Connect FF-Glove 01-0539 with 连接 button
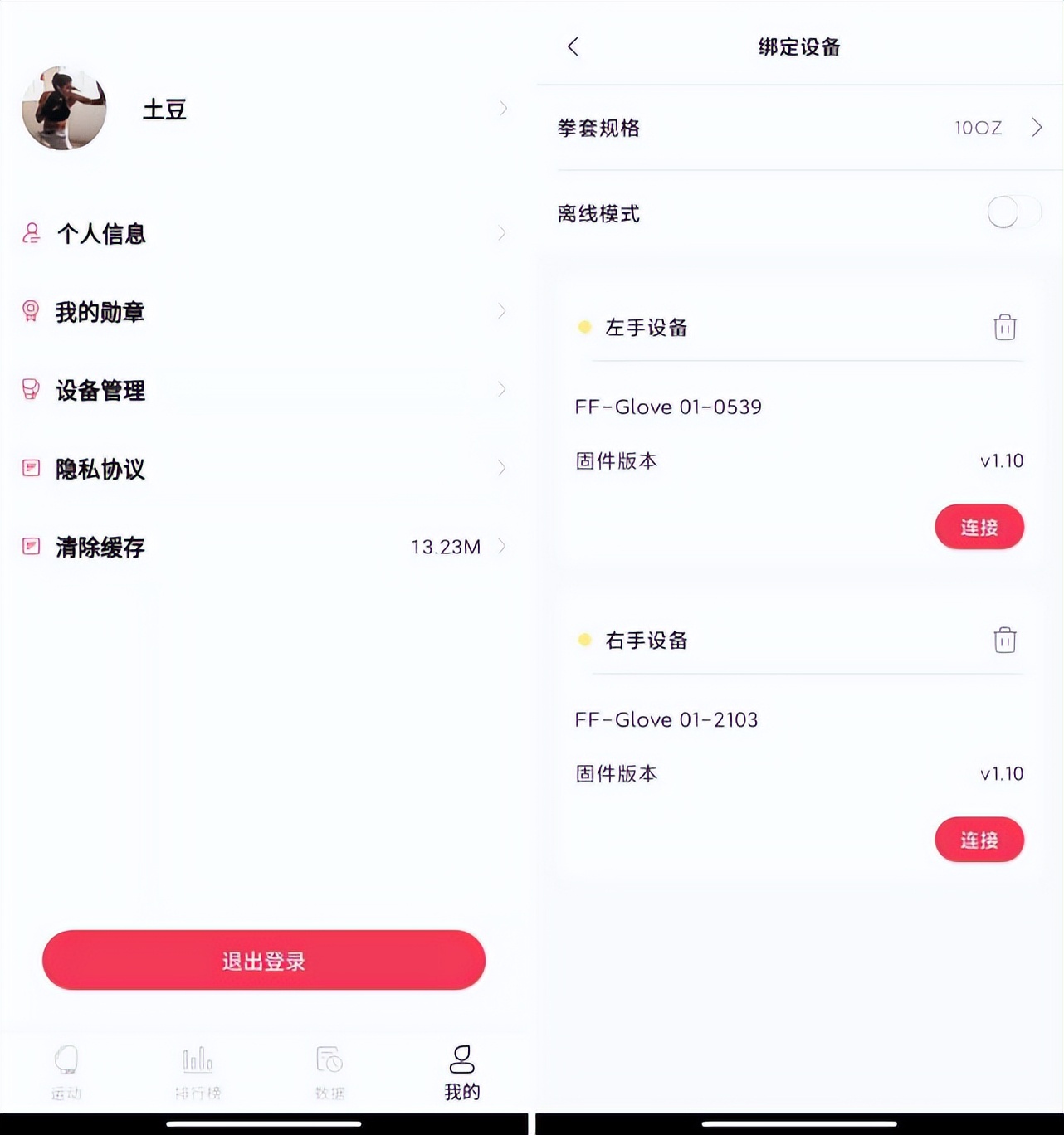 click(x=979, y=526)
